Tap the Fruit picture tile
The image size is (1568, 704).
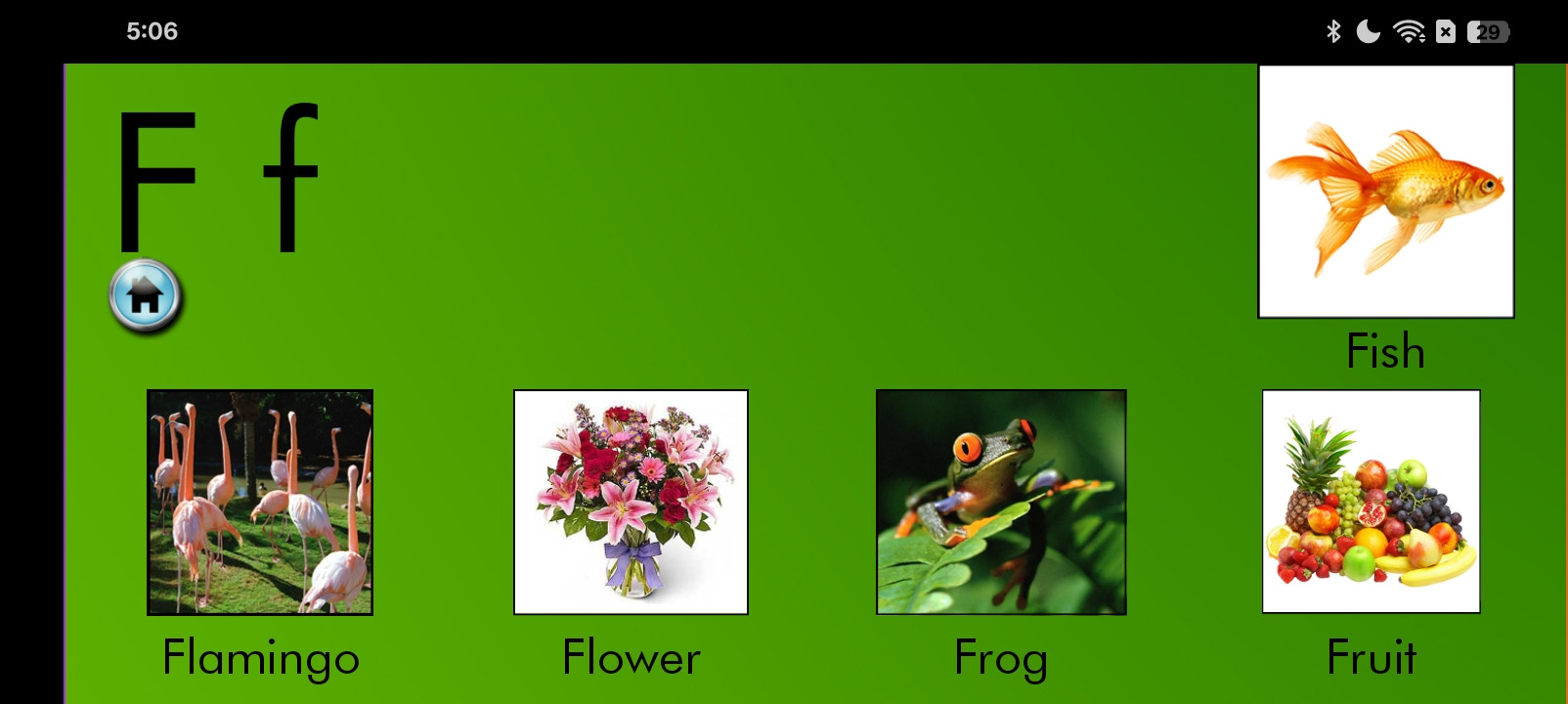[x=1371, y=502]
